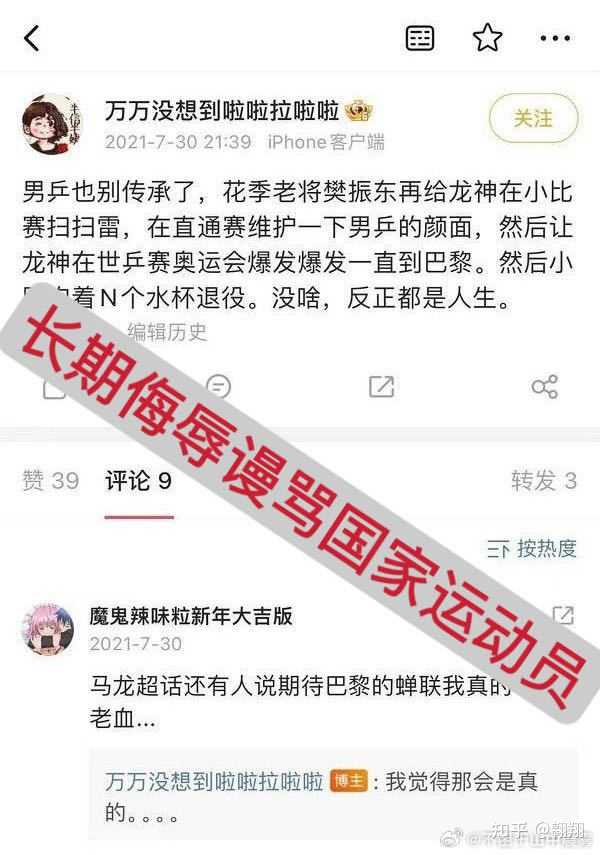Viewport: 600px width, 855px height.
Task: Repost using the square arrow icon under the post
Action: [381, 386]
